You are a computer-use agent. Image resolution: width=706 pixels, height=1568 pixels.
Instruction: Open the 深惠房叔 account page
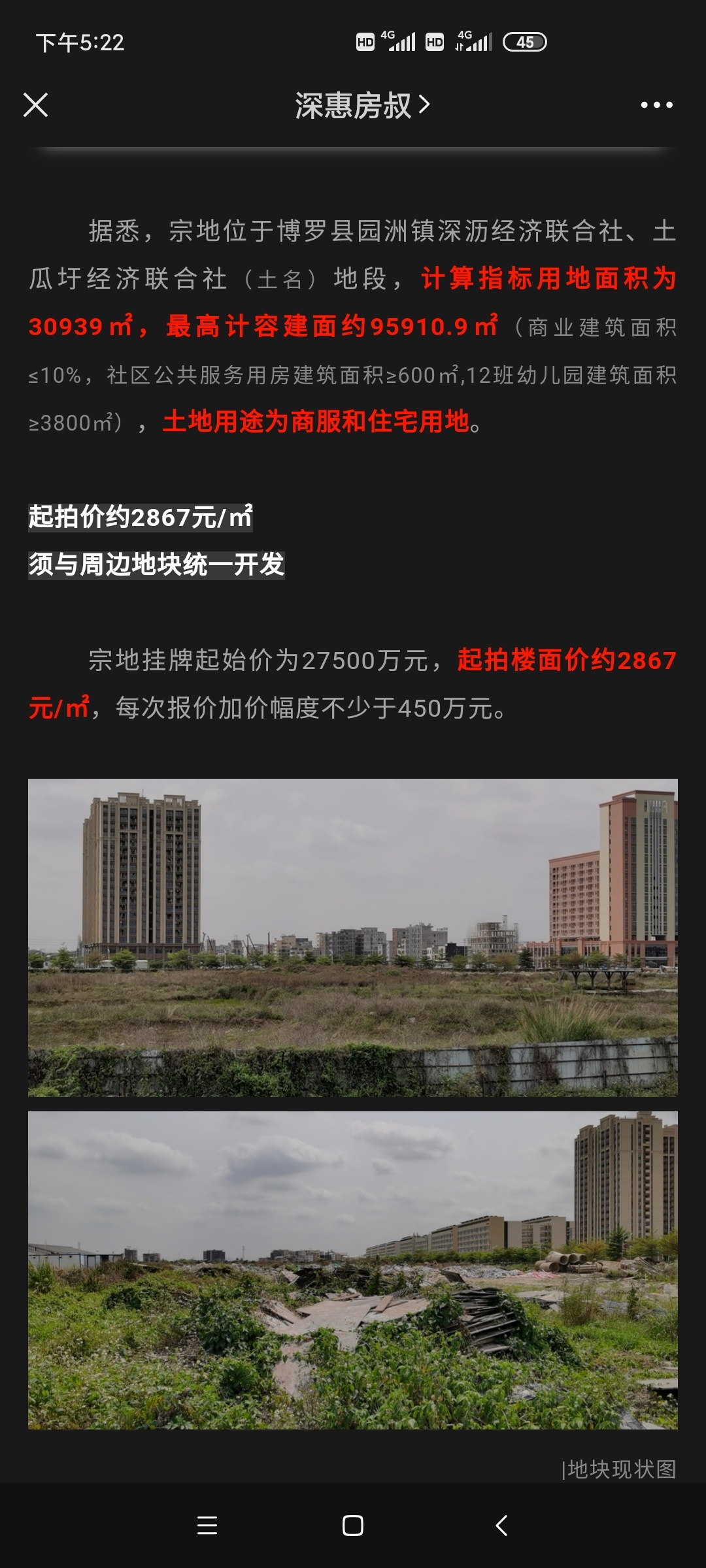click(x=361, y=105)
